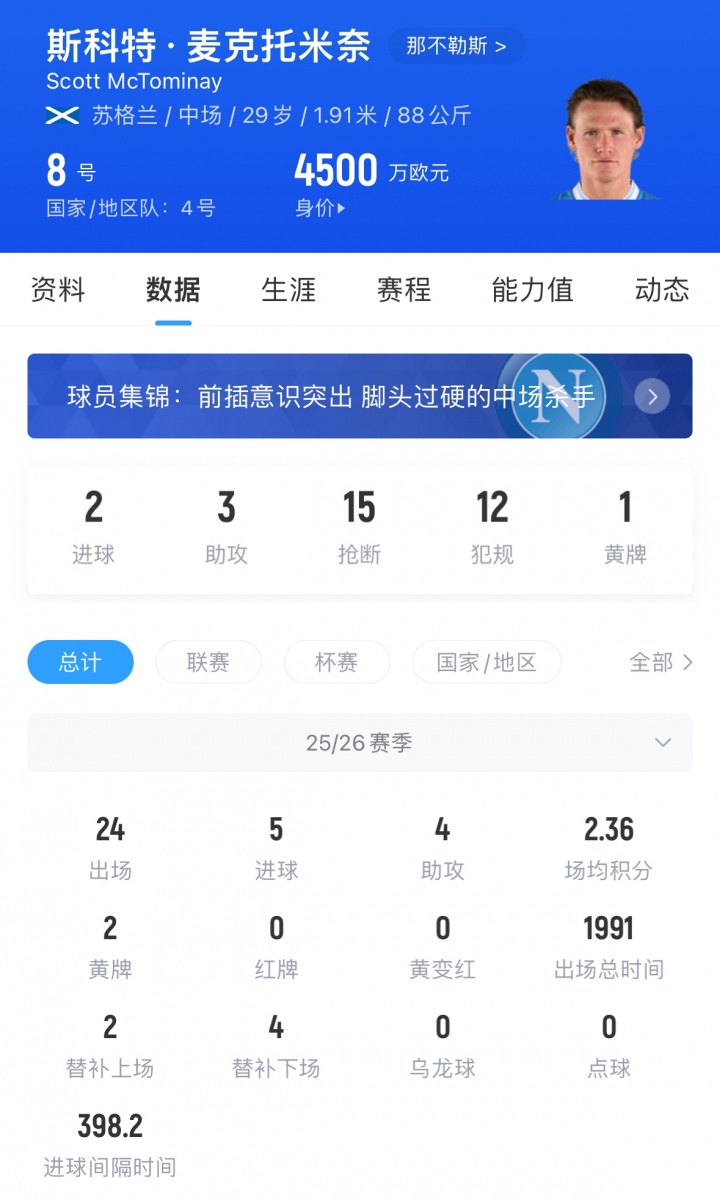The height and width of the screenshot is (1203, 720).
Task: Click the right arrow on the highlights banner
Action: 651,397
